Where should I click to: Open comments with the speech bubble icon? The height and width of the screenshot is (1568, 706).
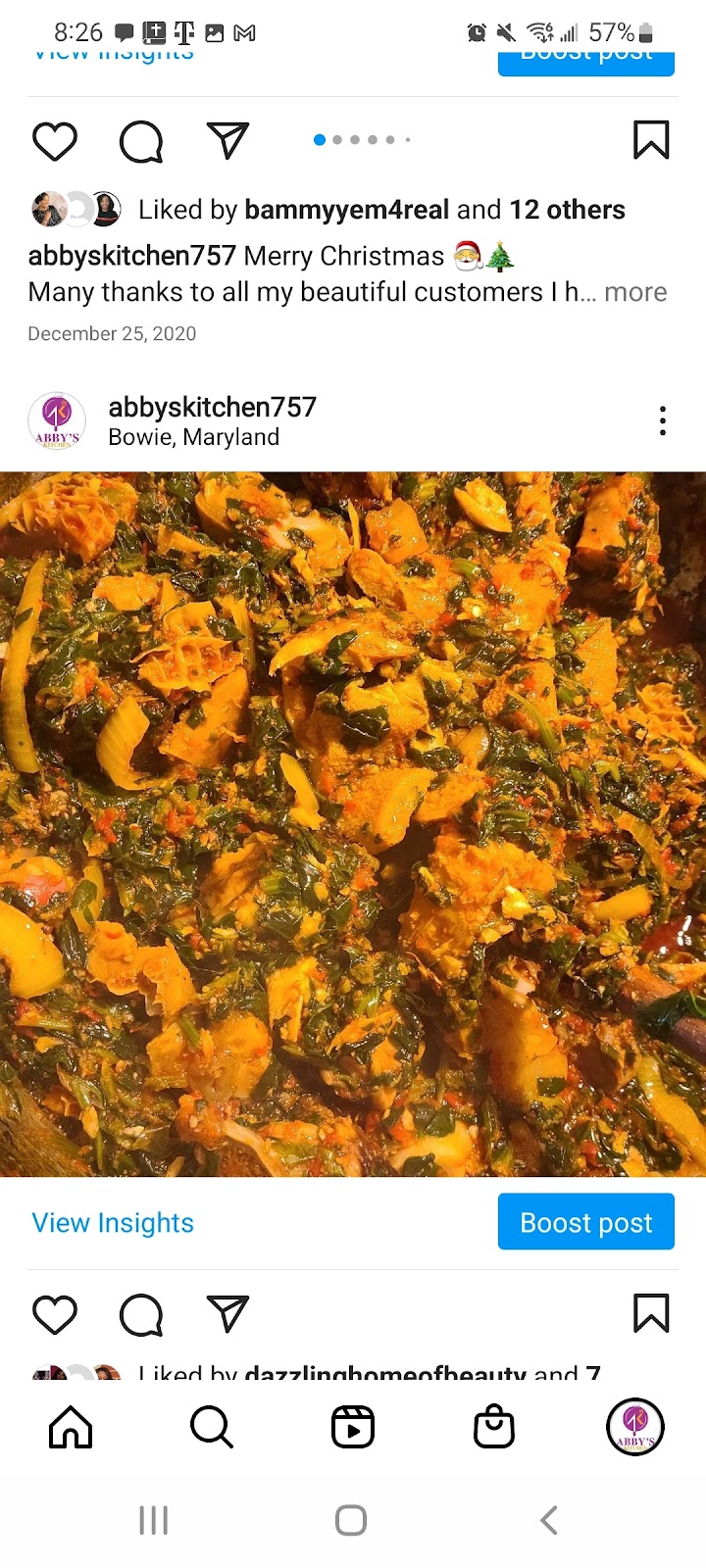(140, 140)
